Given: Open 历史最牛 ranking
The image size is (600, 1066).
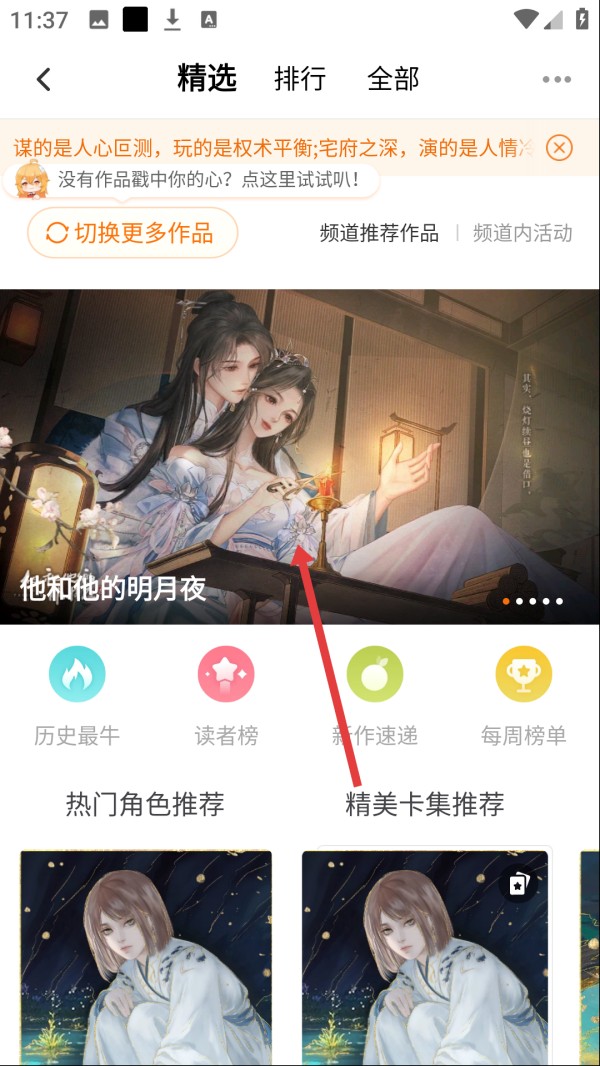Looking at the screenshot, I should pyautogui.click(x=77, y=696).
